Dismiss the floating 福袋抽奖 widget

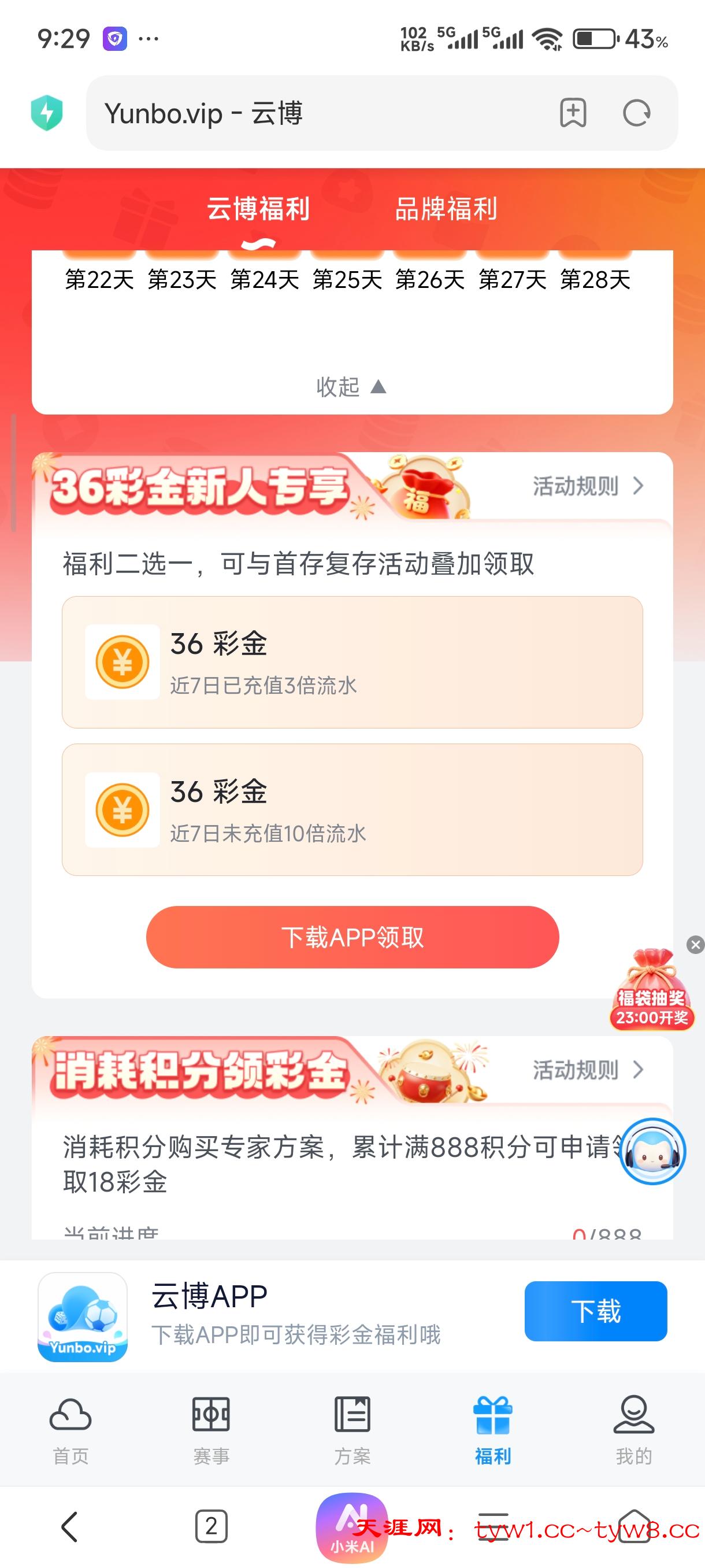695,944
